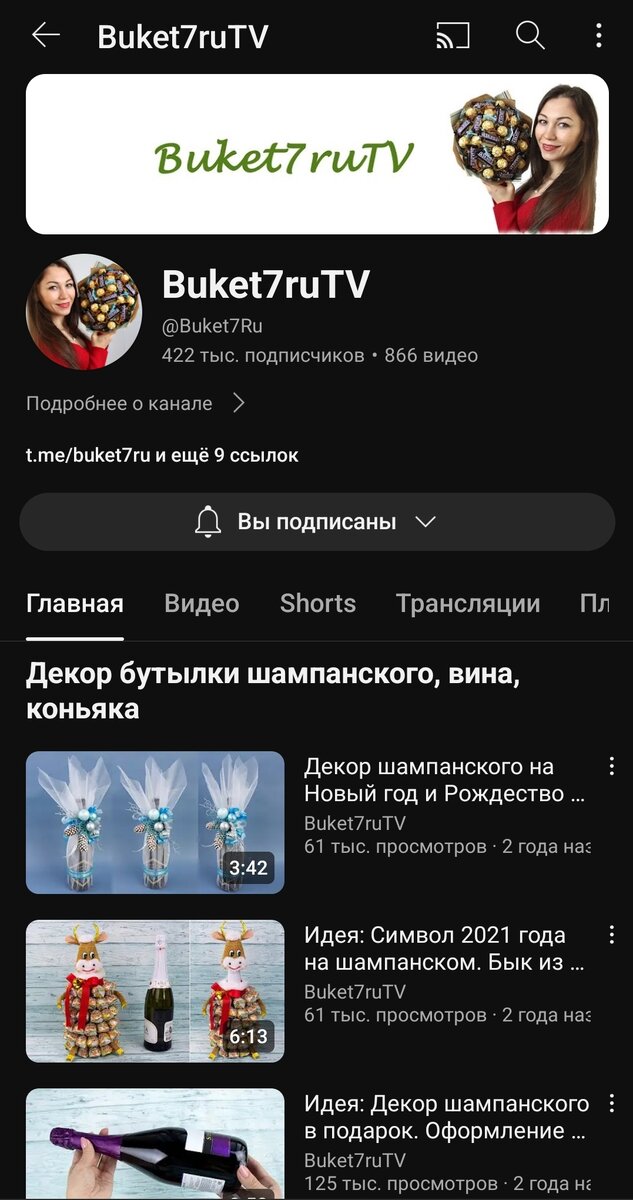Switch to the Видео tab
The width and height of the screenshot is (633, 1200).
[x=201, y=604]
